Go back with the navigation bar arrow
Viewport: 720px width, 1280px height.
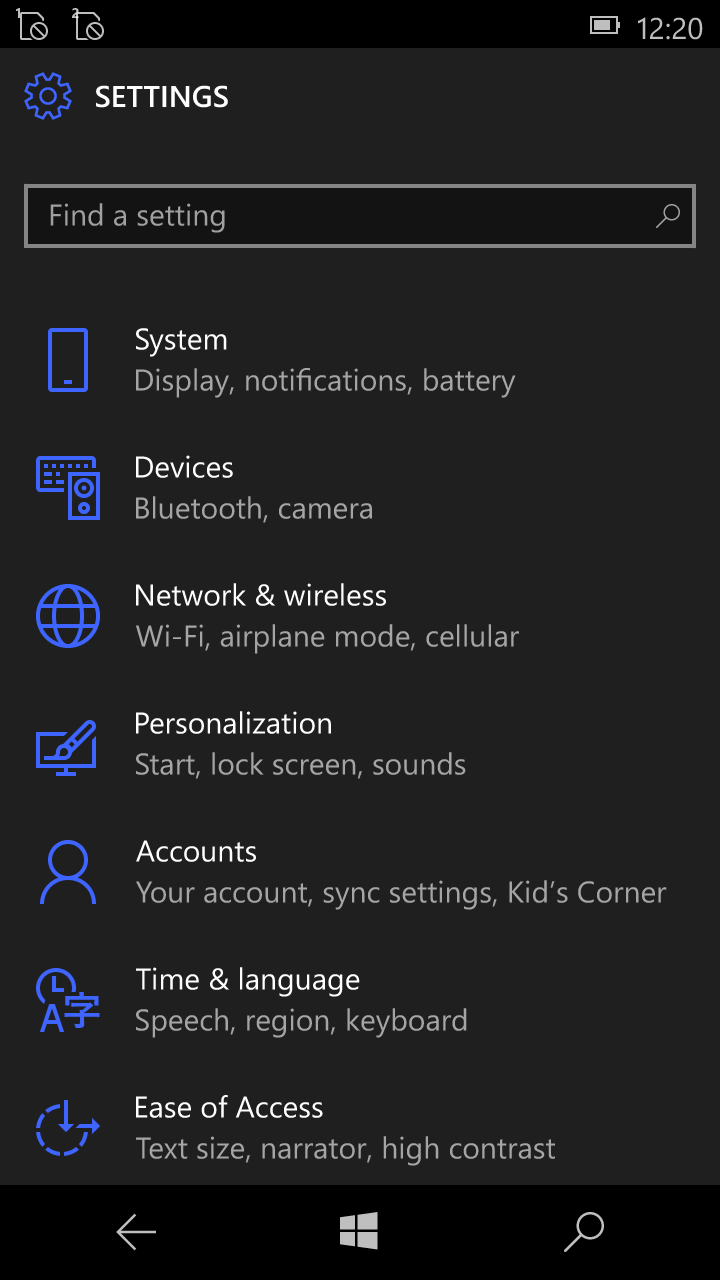[136, 1232]
